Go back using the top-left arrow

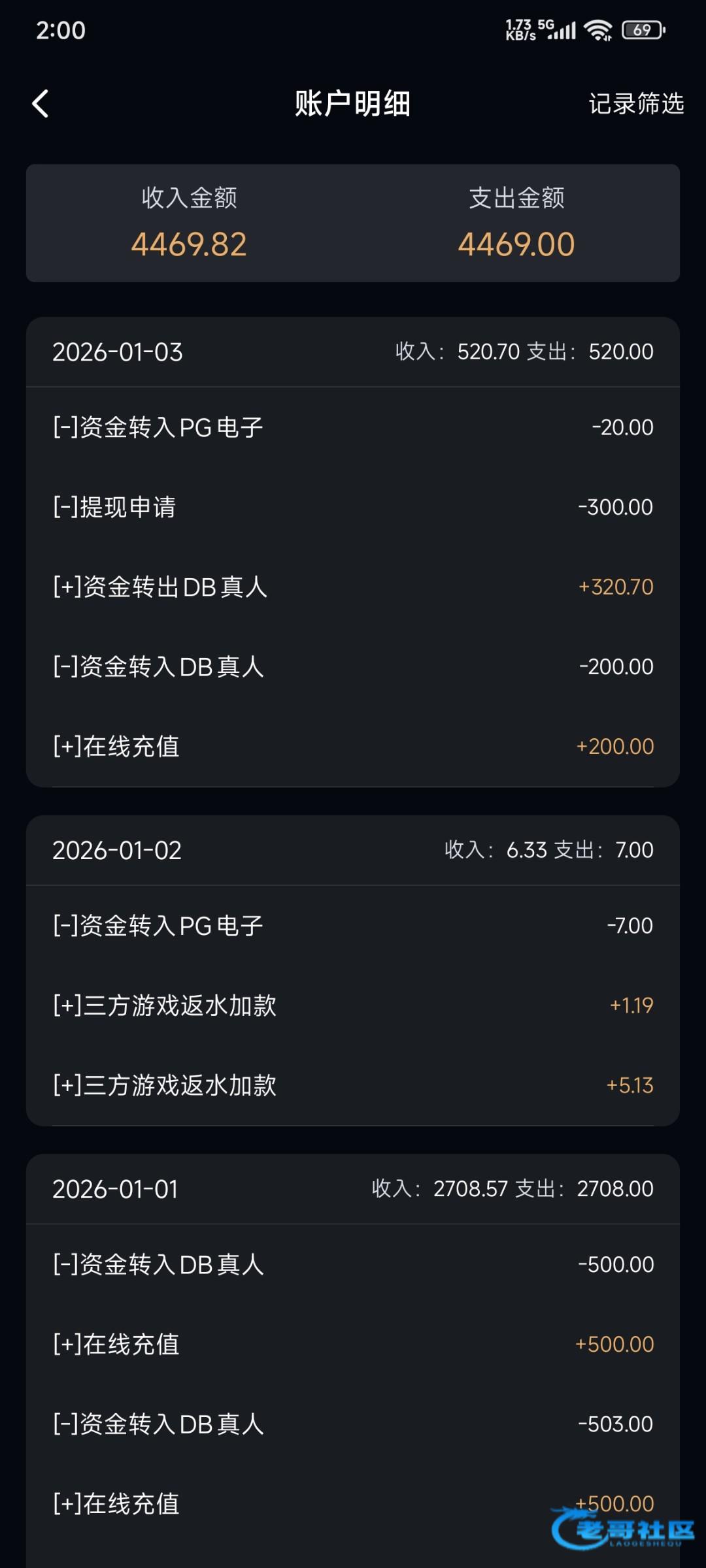coord(41,103)
